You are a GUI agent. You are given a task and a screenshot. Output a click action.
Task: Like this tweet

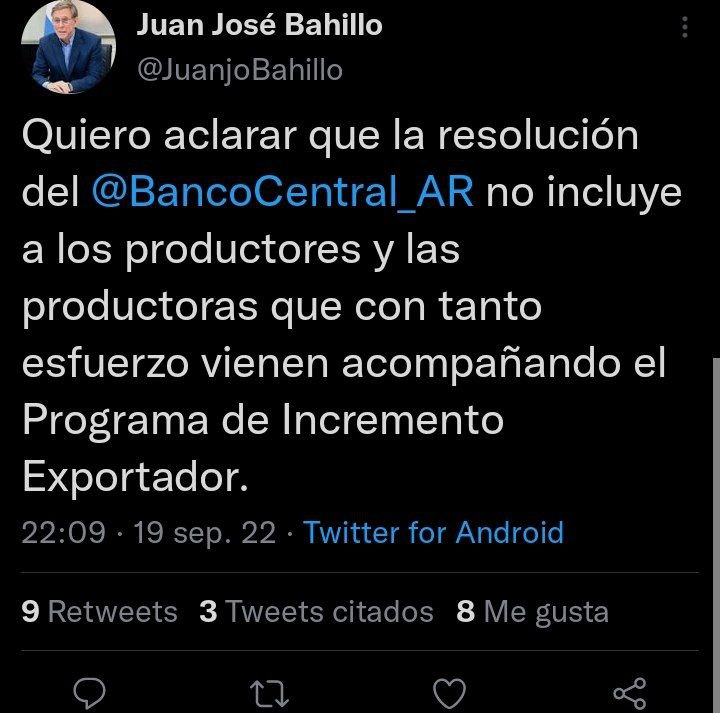pos(450,692)
